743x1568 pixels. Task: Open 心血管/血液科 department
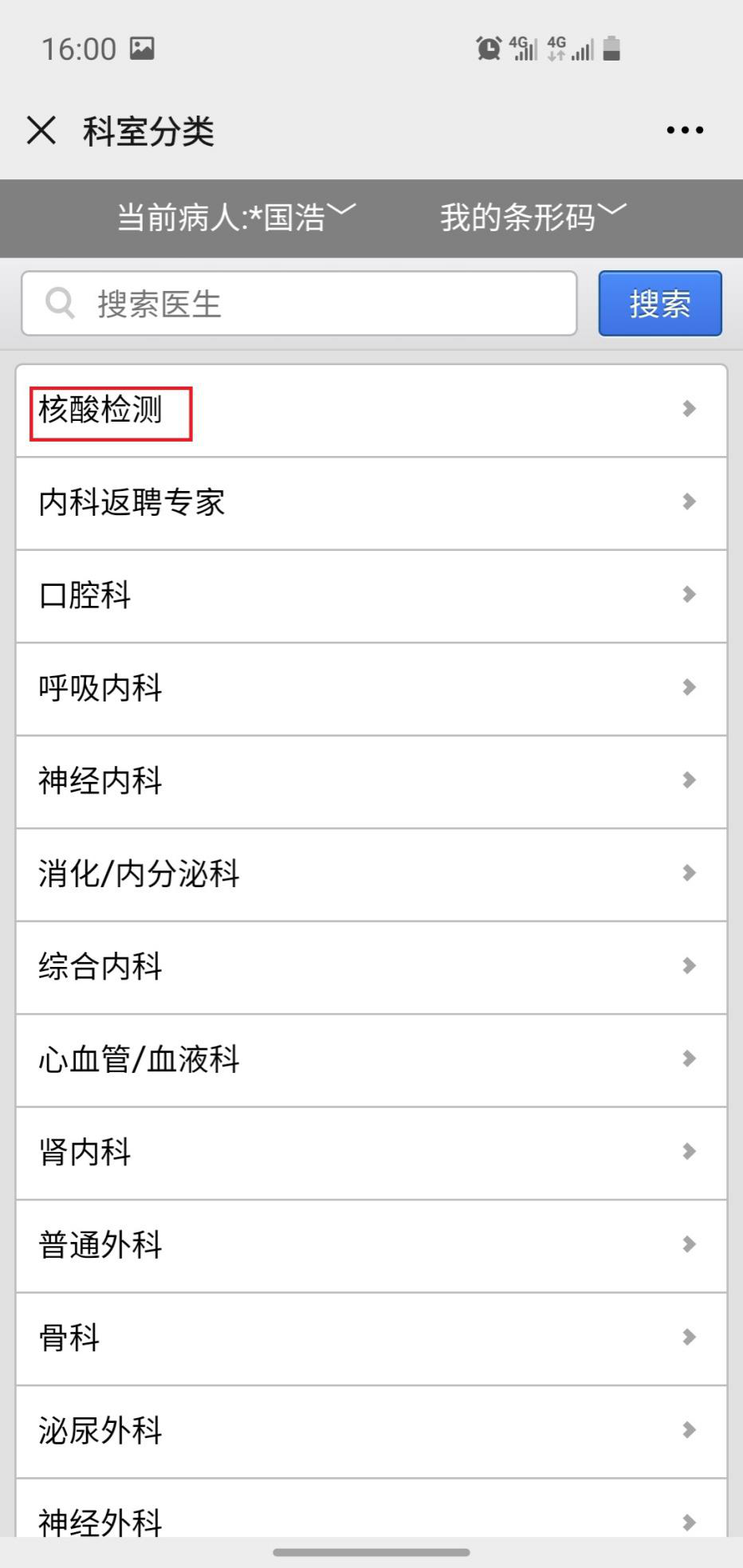tap(371, 1060)
